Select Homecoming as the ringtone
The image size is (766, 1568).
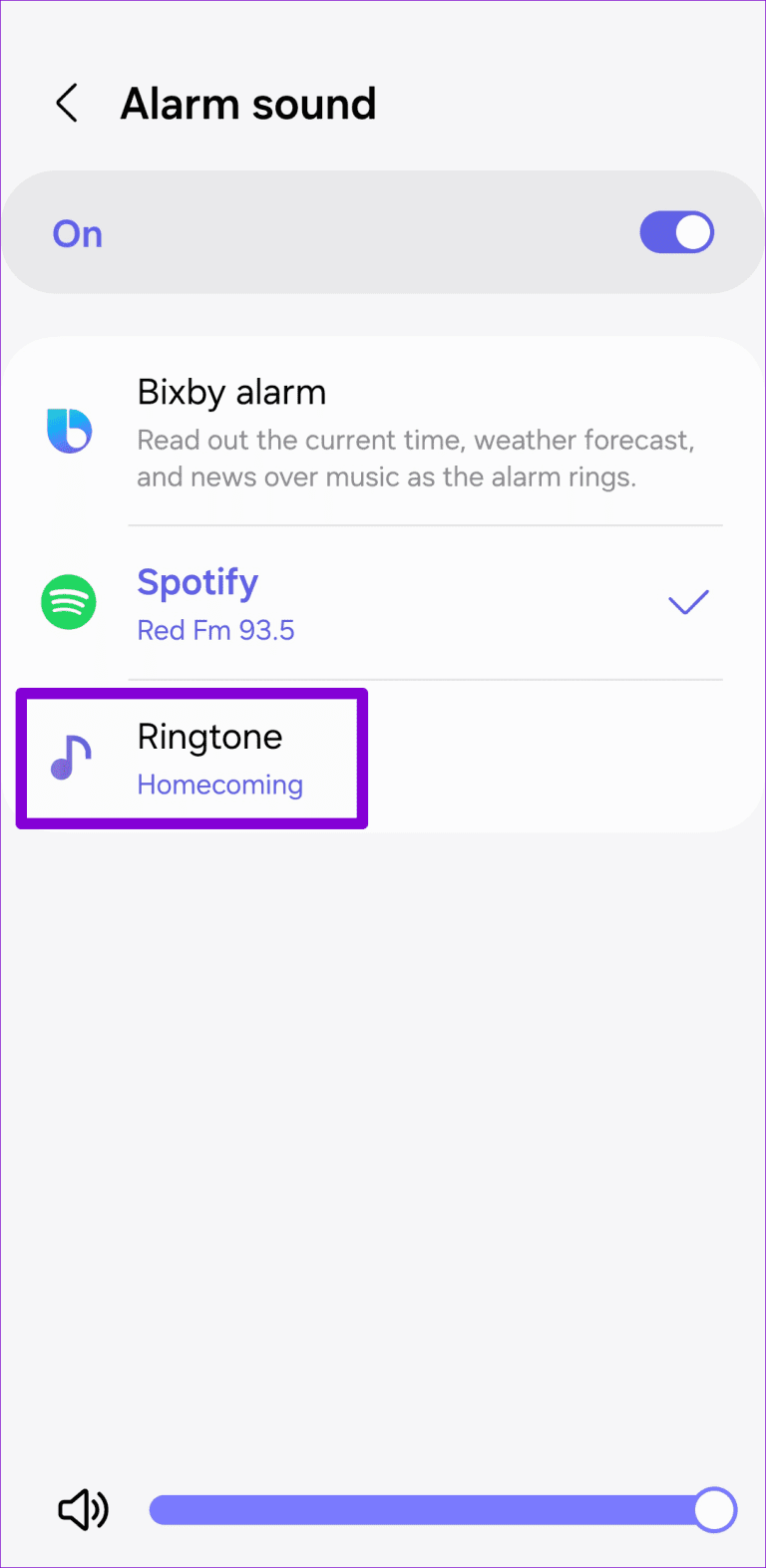pos(219,784)
